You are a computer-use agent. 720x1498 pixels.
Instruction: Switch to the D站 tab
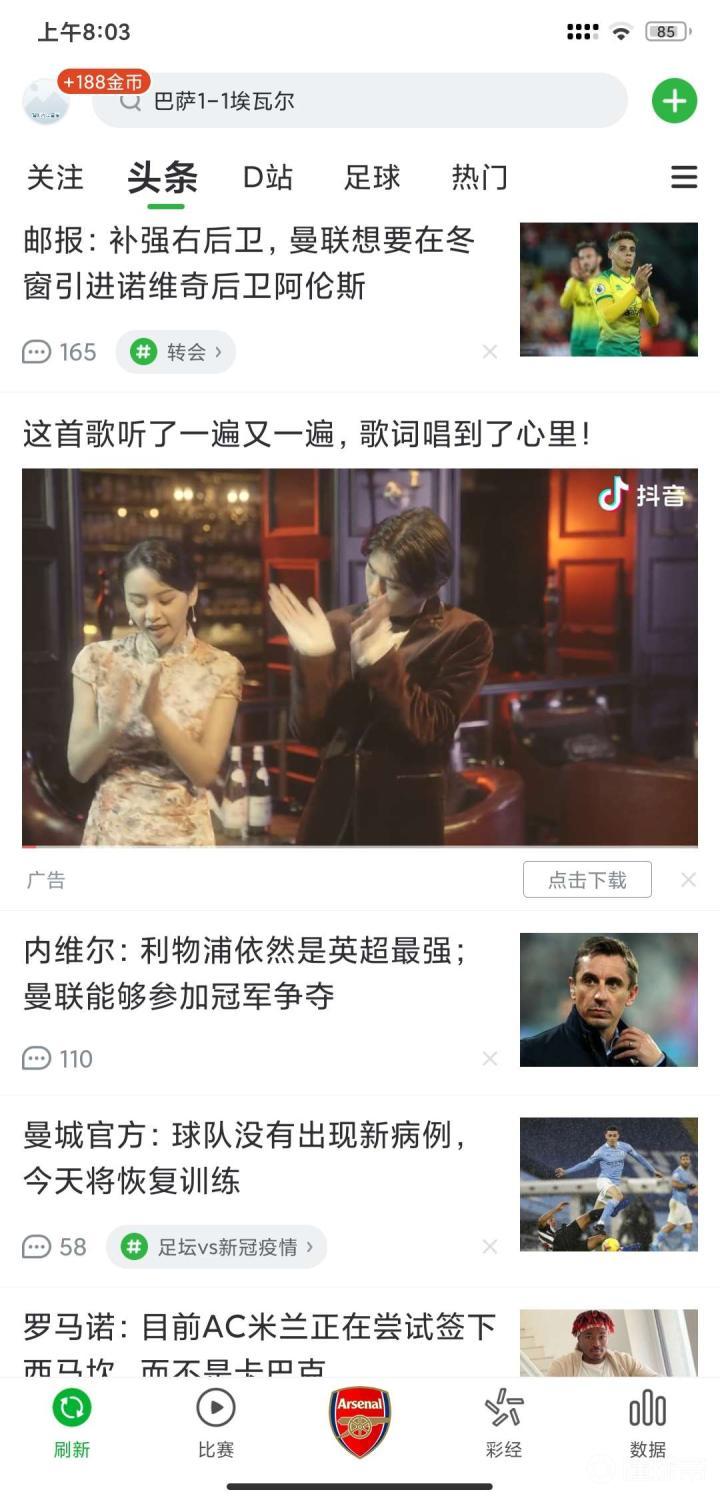[268, 178]
